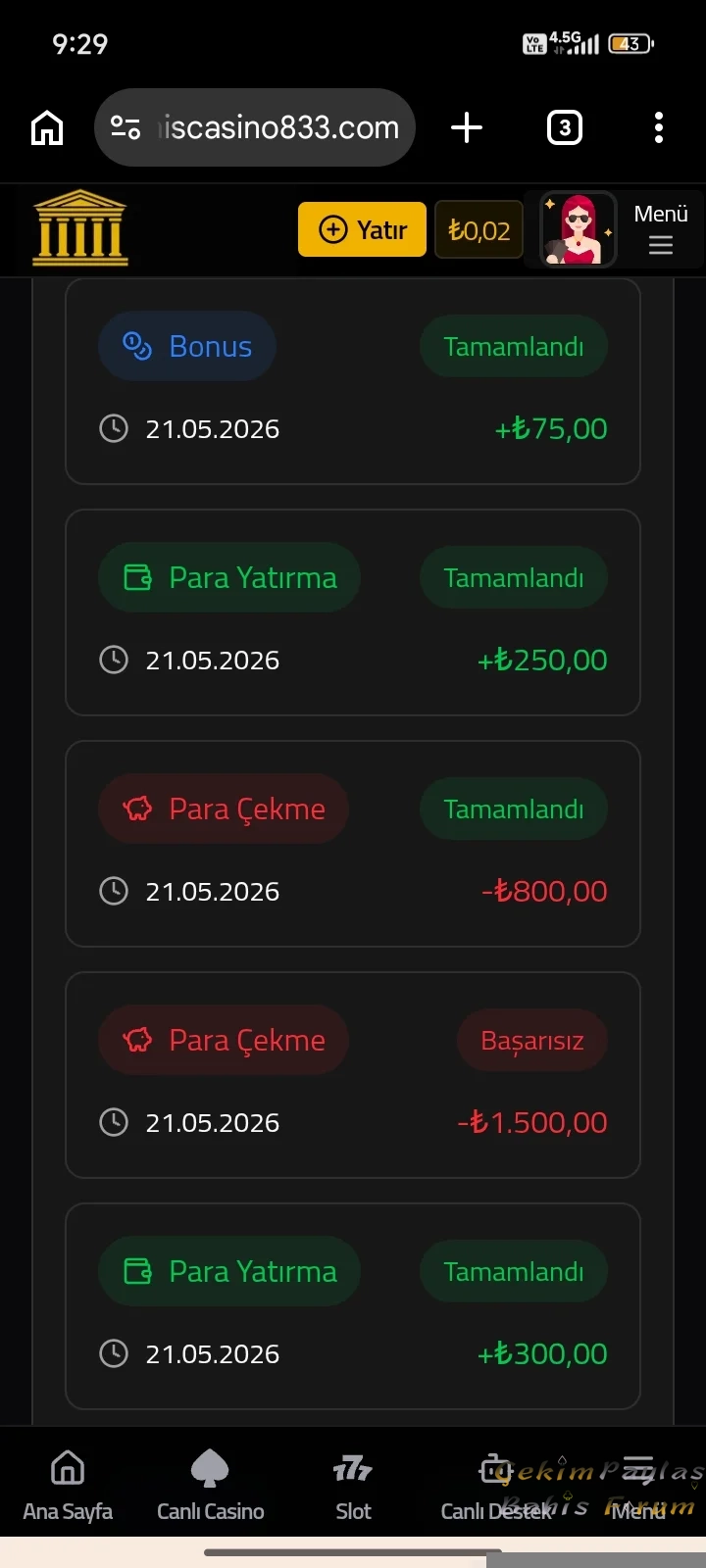
Task: Switch to the Slot tab
Action: (x=353, y=1485)
